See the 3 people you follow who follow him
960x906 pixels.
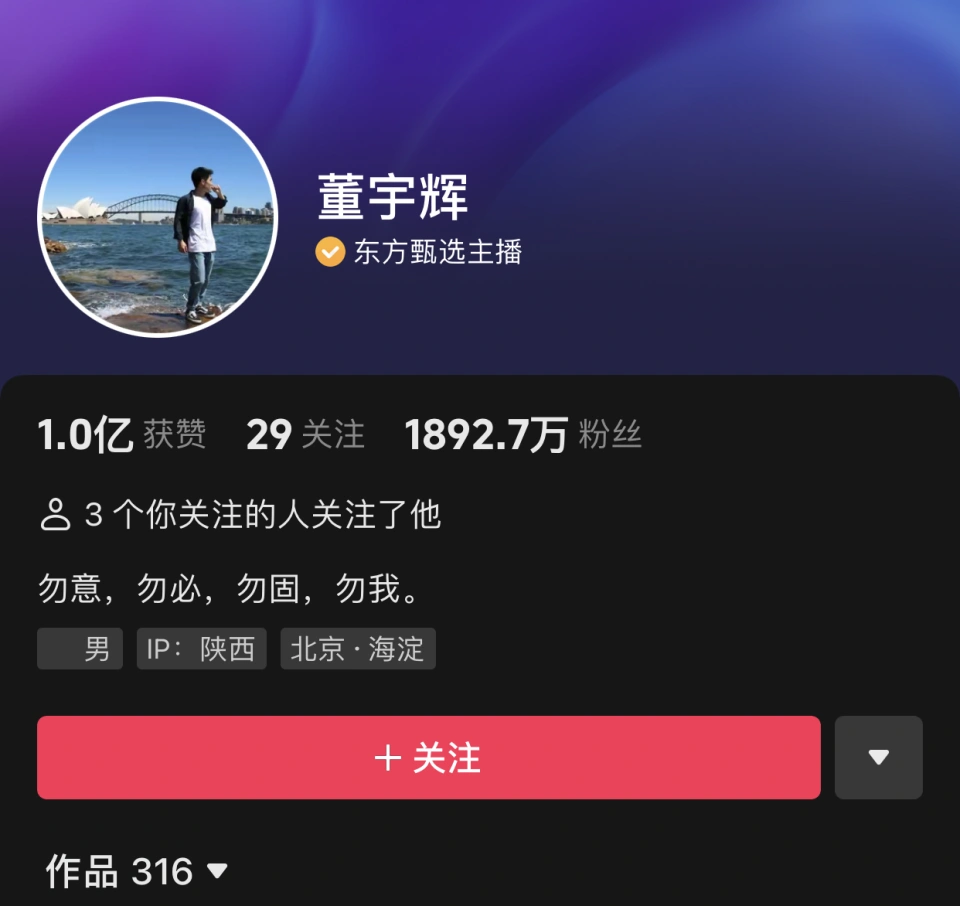(x=240, y=515)
